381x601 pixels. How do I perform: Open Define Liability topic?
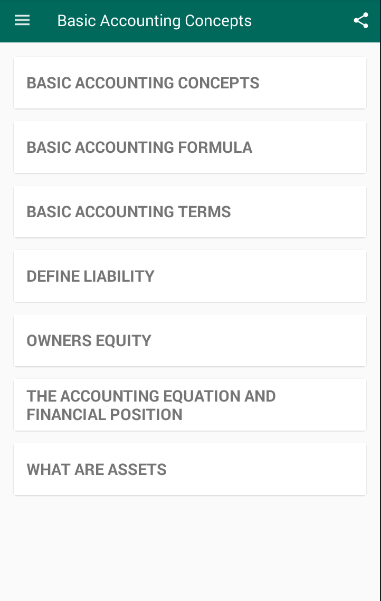click(190, 276)
